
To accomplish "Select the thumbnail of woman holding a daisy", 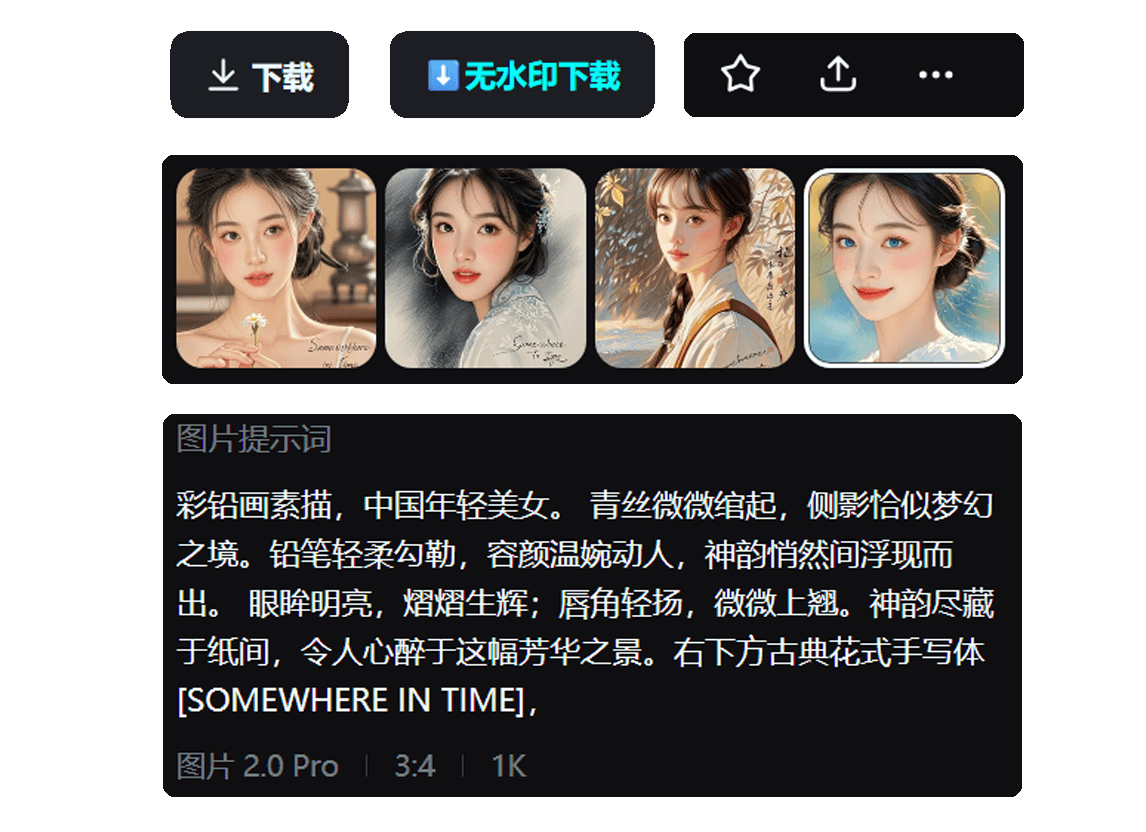I will (276, 268).
